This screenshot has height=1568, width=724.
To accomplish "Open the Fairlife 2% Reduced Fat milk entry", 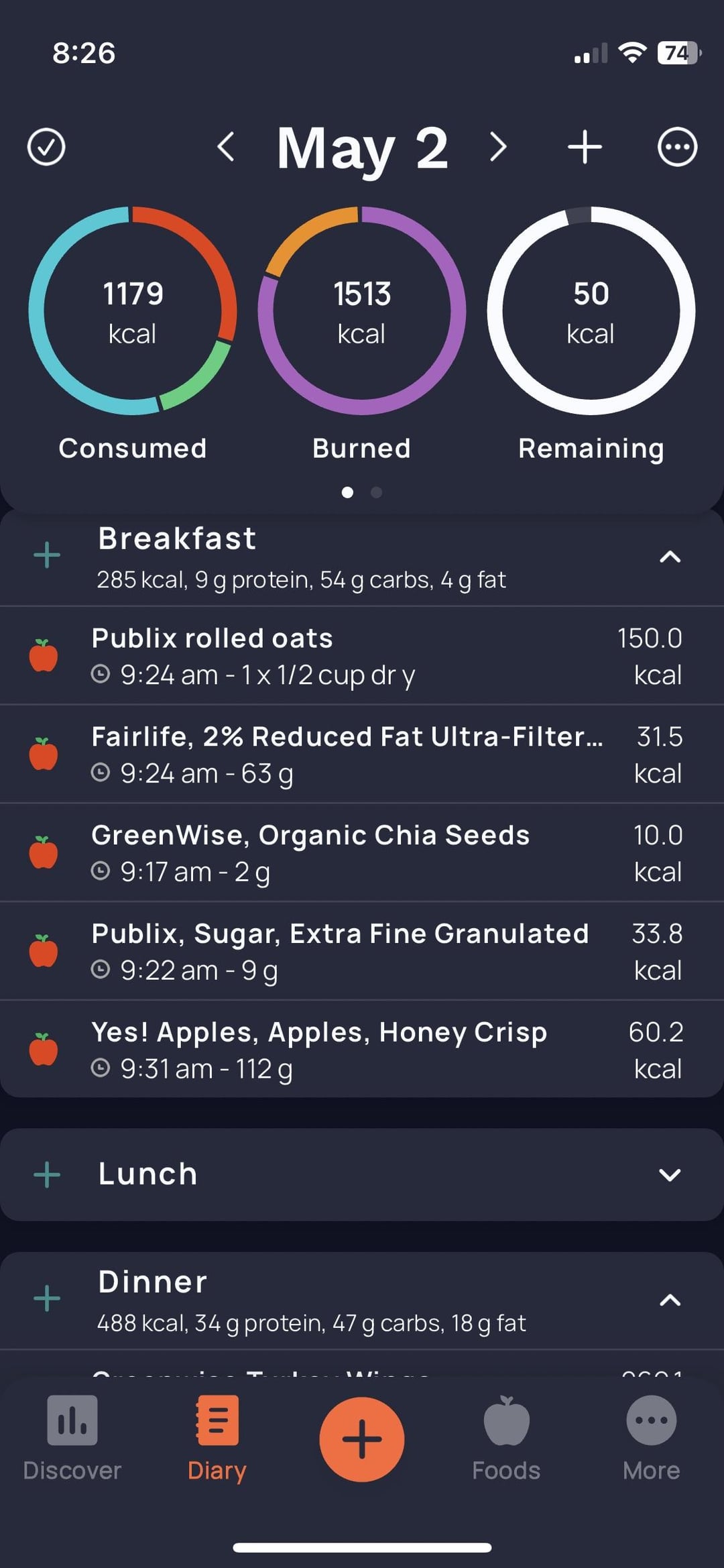I will 362,754.
